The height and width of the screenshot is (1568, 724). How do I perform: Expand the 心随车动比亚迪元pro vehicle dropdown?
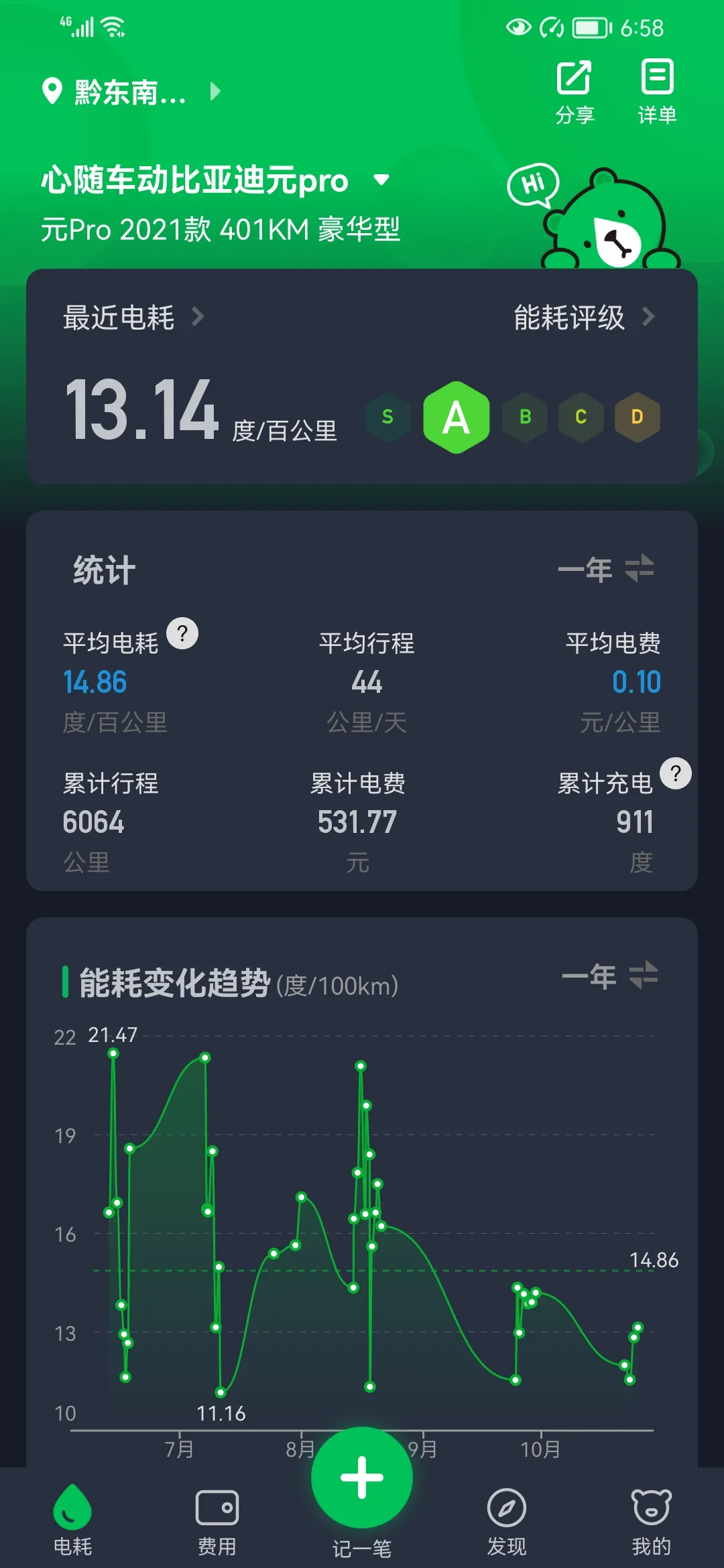(x=381, y=180)
